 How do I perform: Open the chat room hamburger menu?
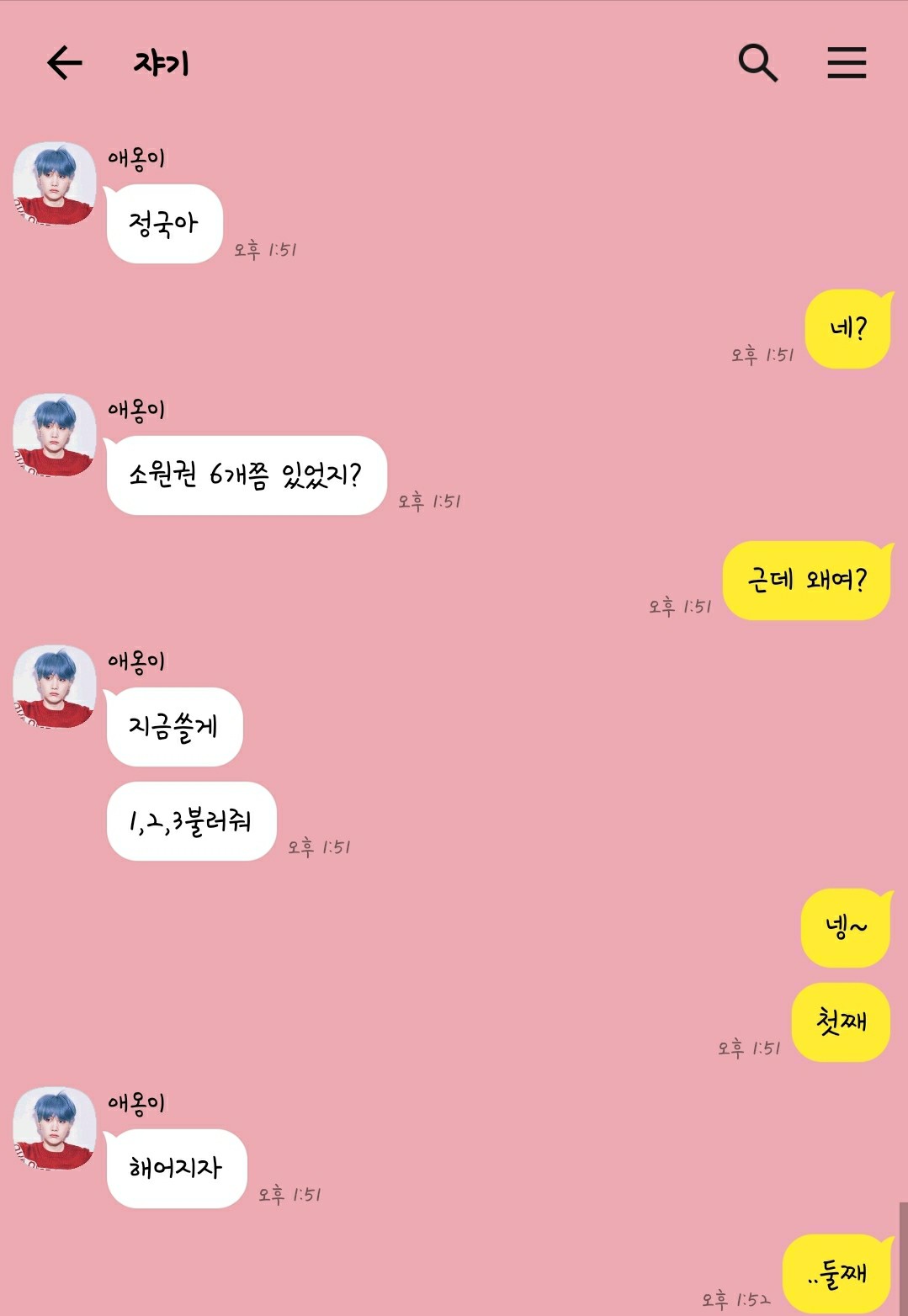click(846, 63)
